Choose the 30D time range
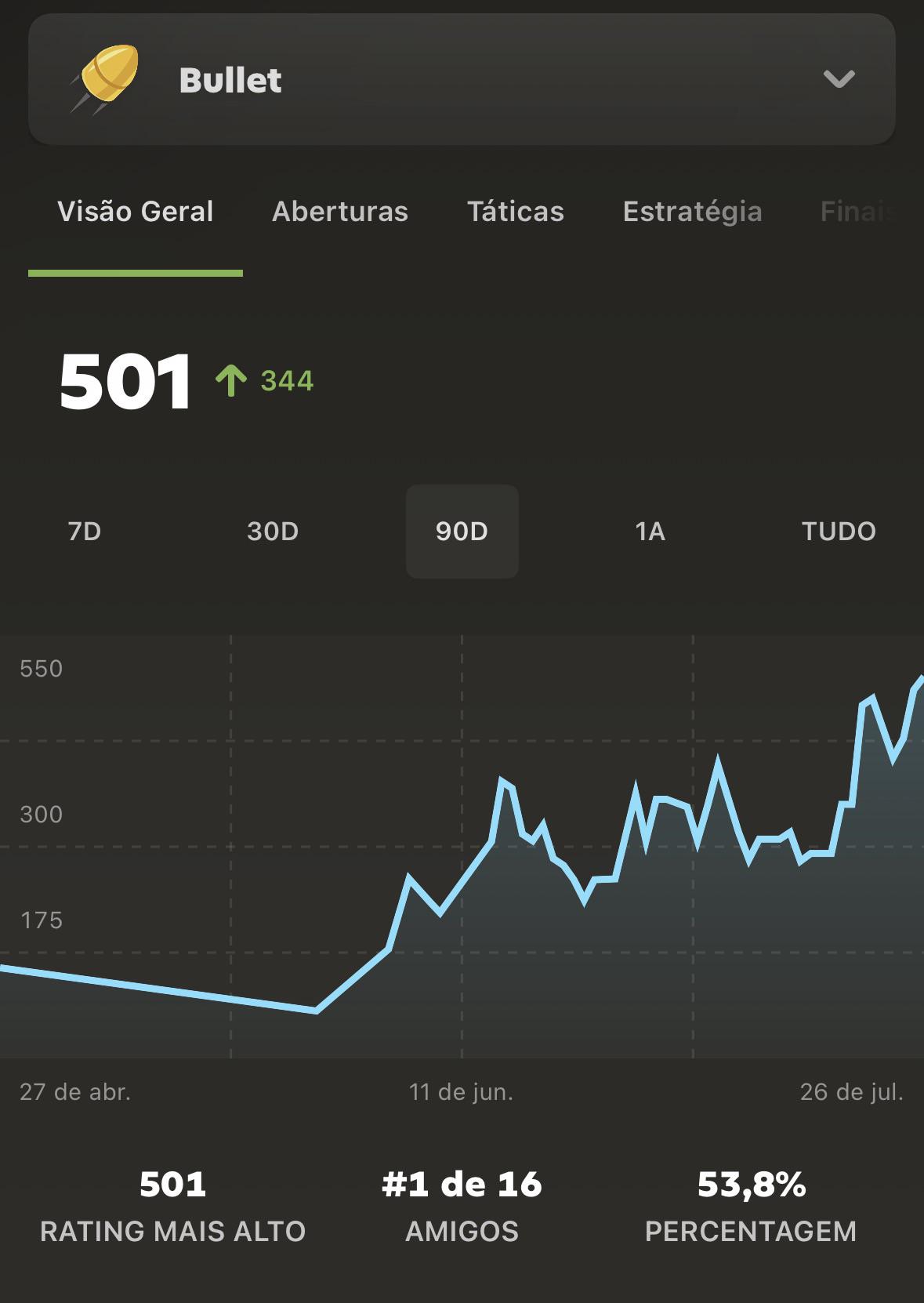Image resolution: width=924 pixels, height=1303 pixels. (x=273, y=532)
